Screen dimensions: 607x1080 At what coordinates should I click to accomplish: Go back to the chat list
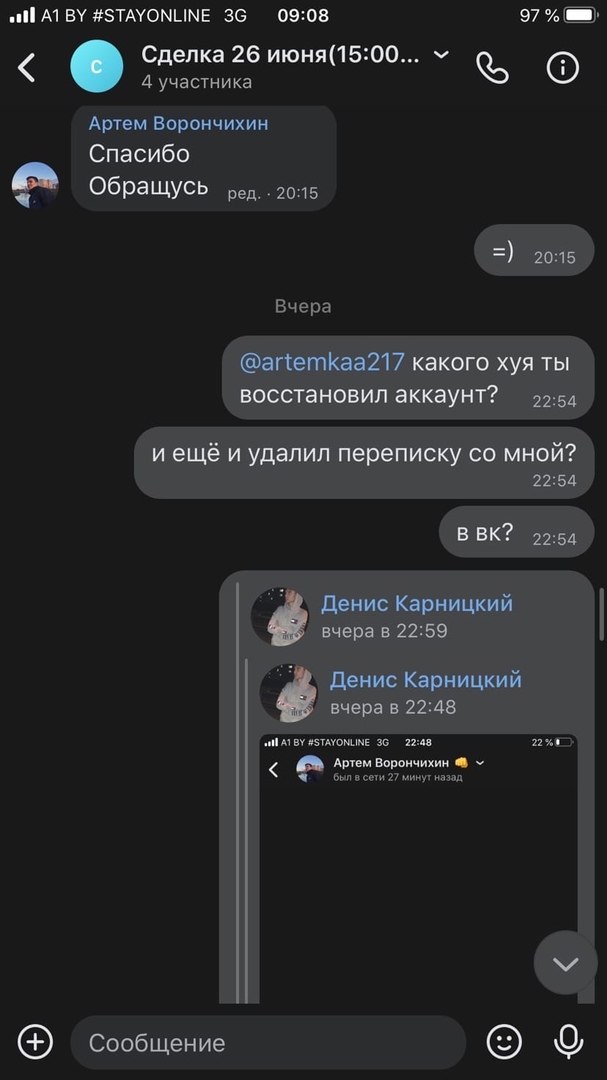pyautogui.click(x=27, y=68)
